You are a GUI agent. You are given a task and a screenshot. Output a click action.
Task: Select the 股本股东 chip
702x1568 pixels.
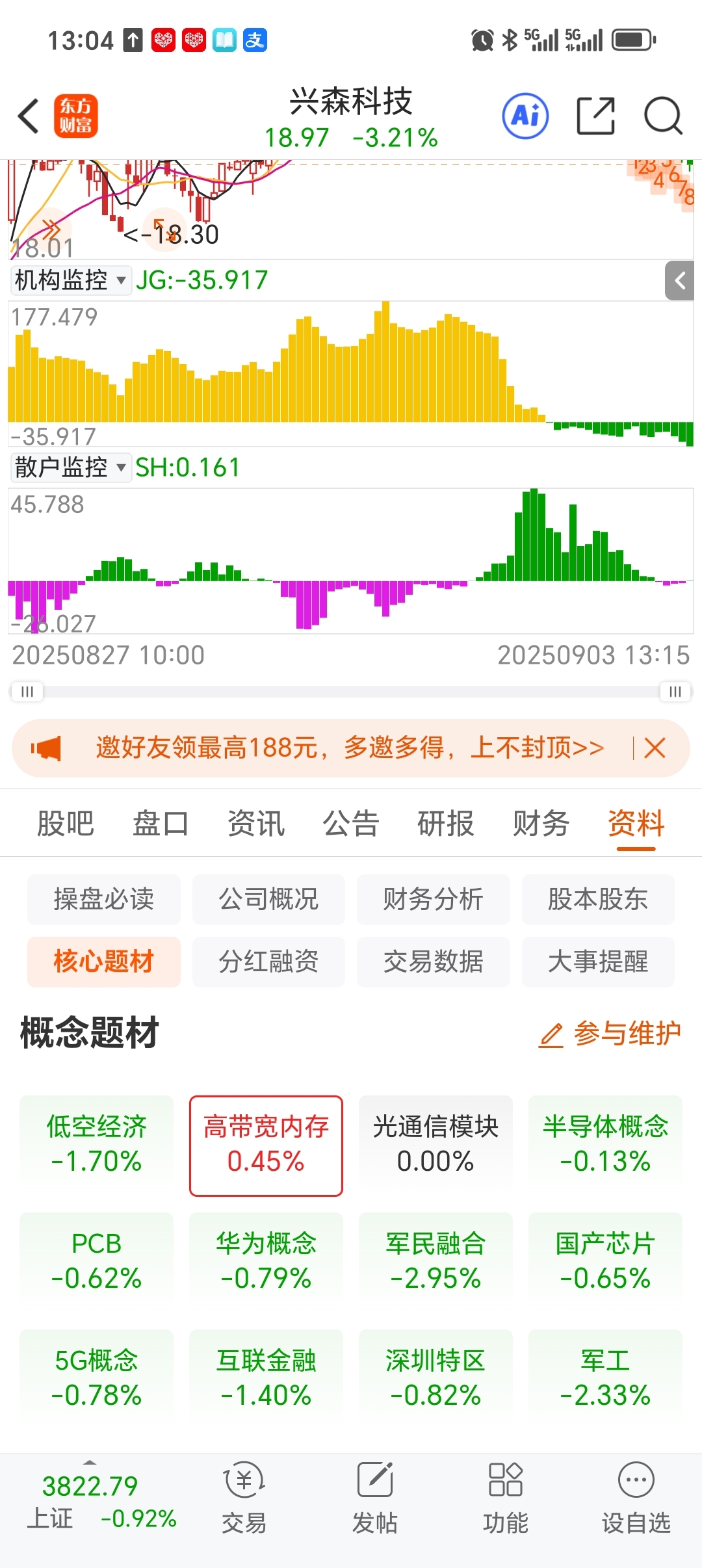click(x=598, y=900)
